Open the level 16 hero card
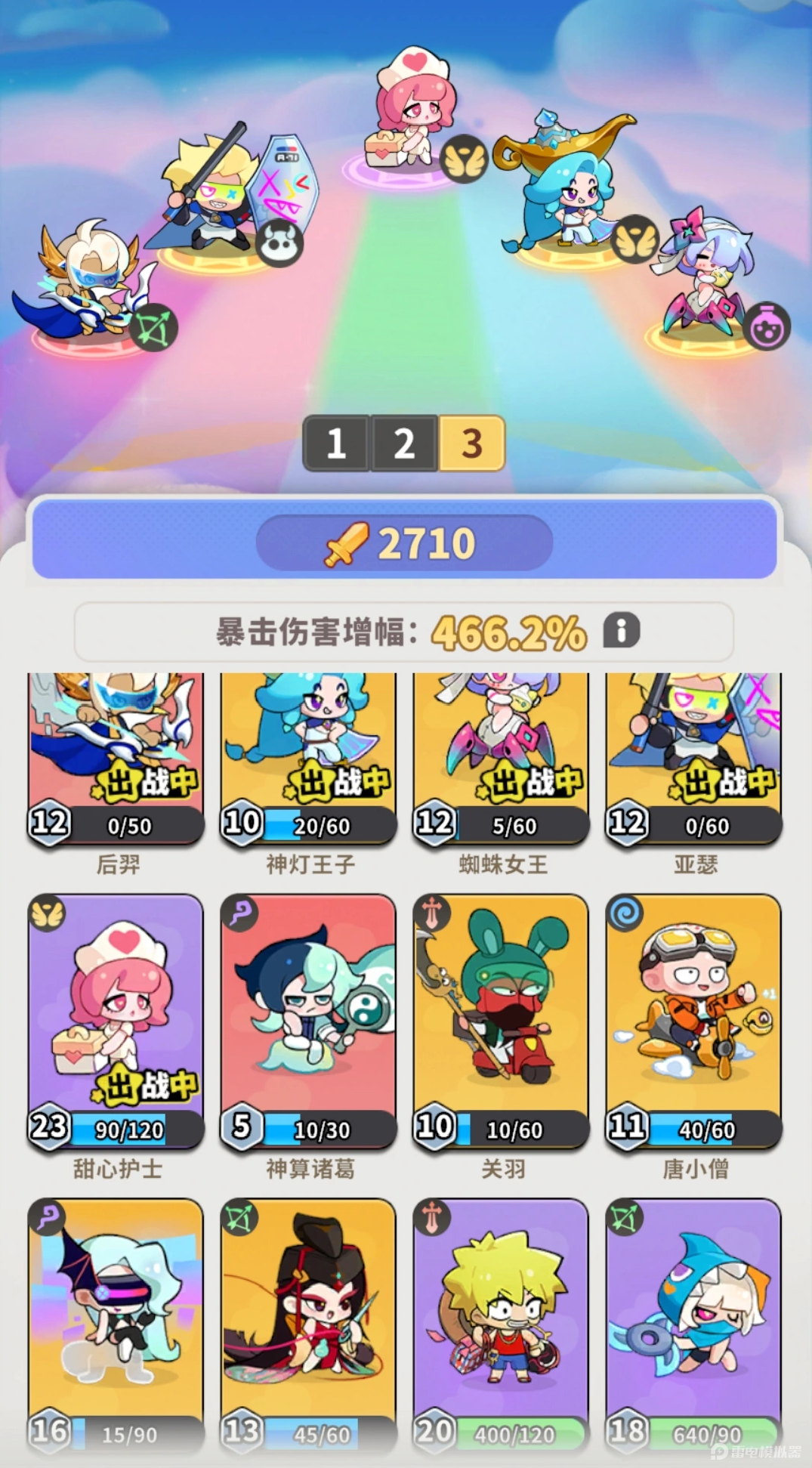 click(x=116, y=1322)
